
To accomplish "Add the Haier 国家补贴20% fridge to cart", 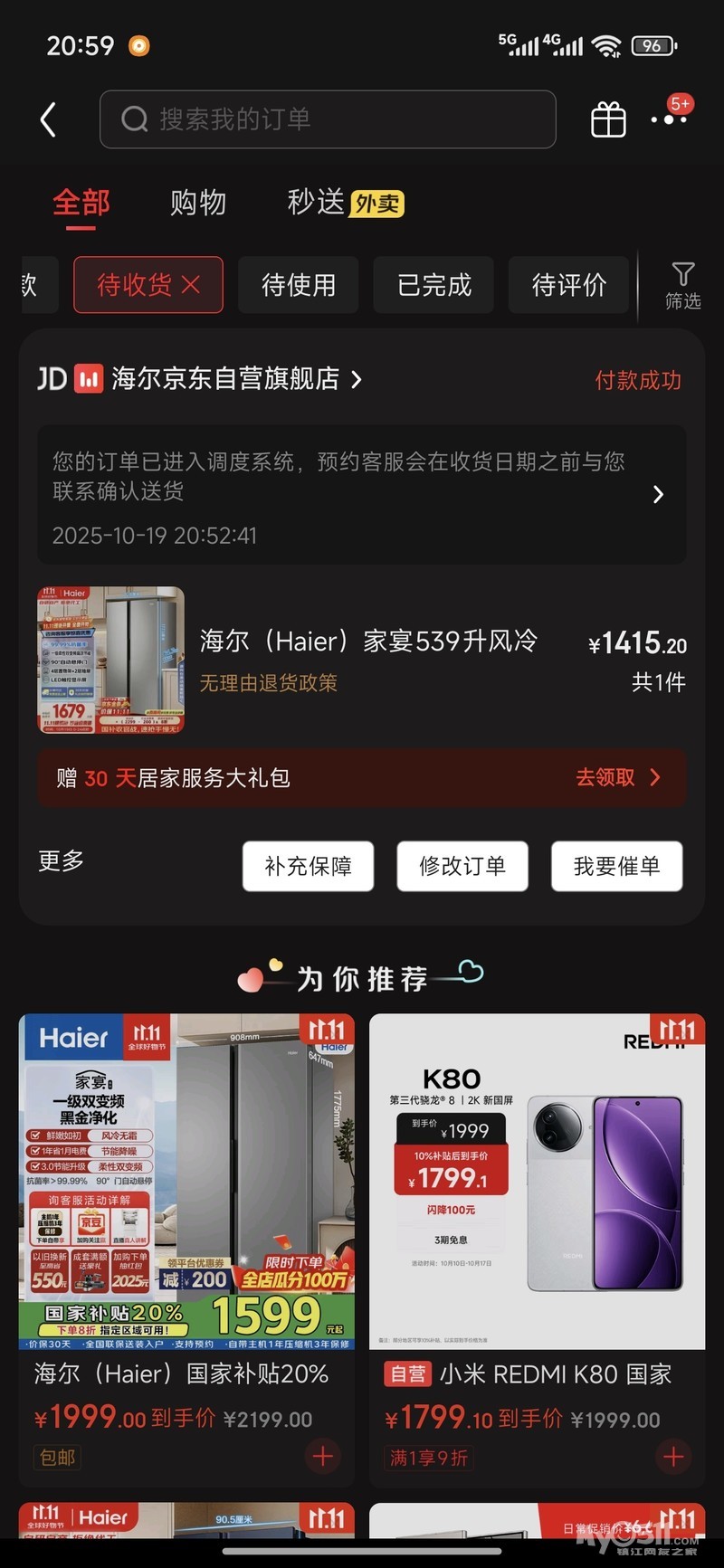I will pos(323,1456).
